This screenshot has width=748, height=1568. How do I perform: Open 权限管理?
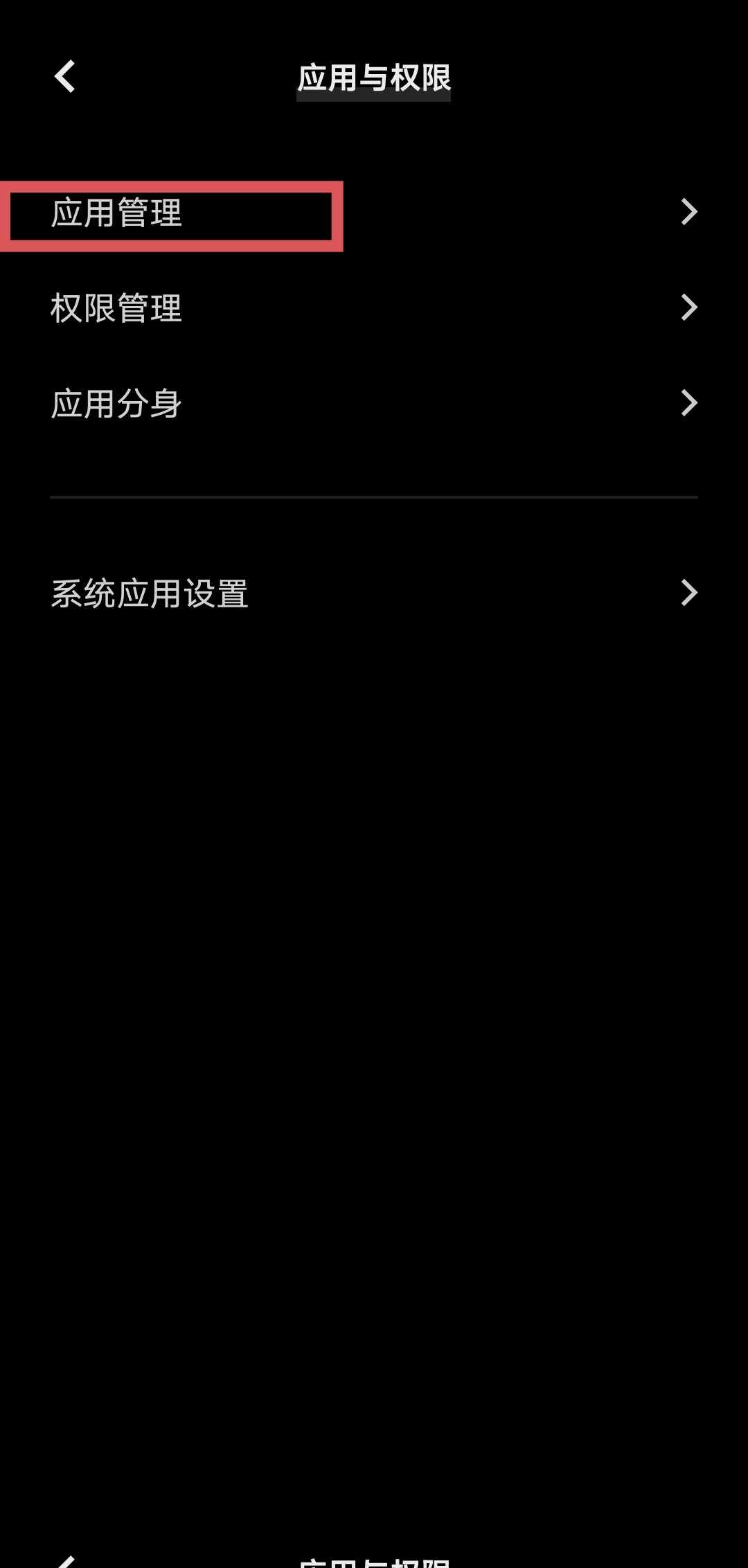click(374, 308)
